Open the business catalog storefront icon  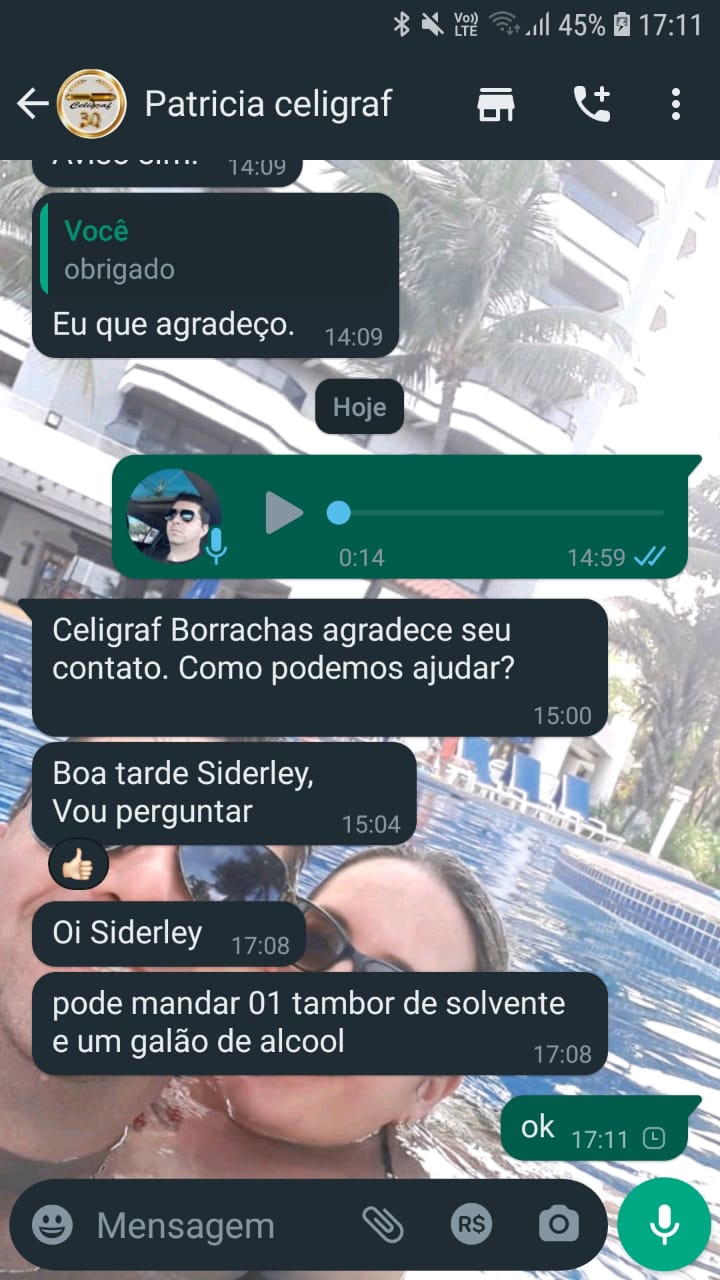495,104
